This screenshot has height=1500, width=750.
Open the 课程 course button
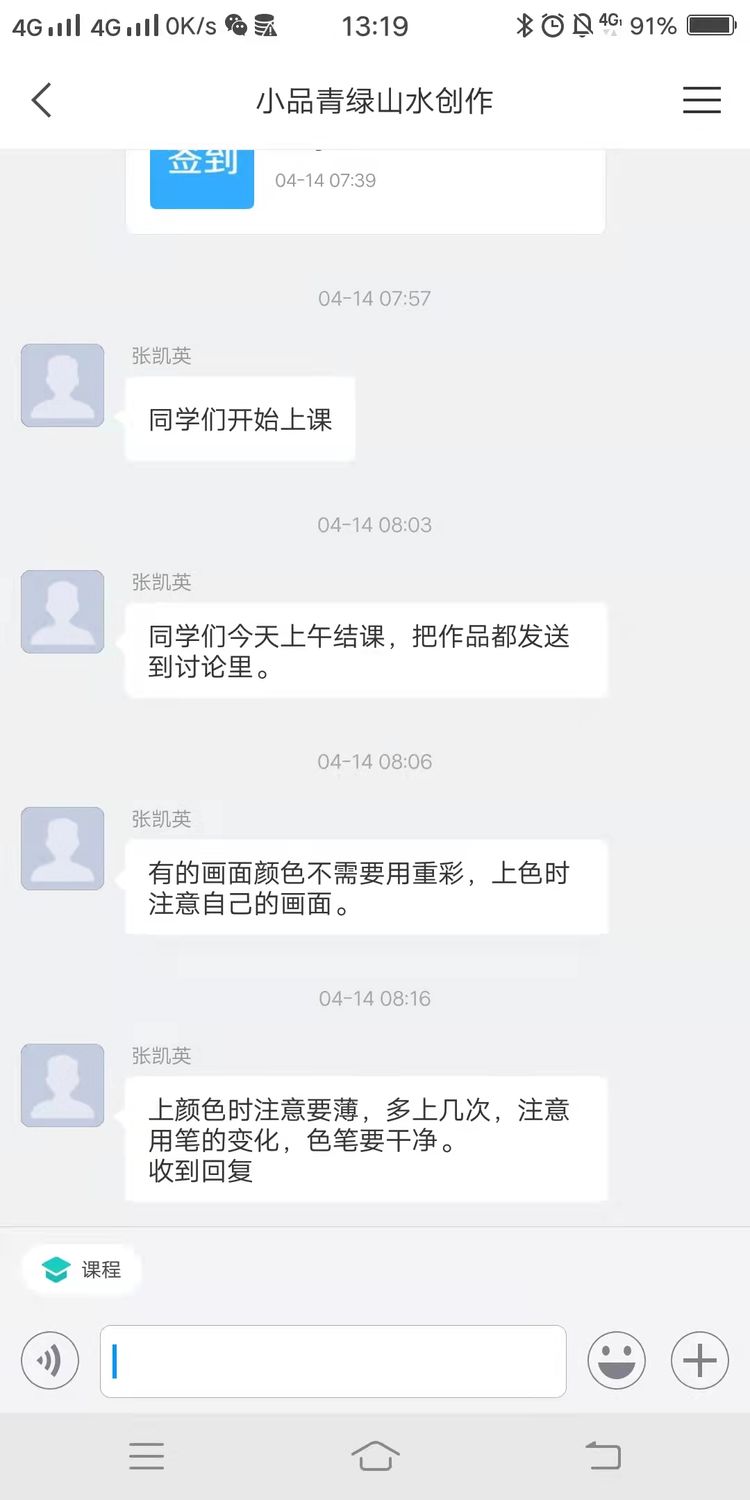tap(82, 1269)
